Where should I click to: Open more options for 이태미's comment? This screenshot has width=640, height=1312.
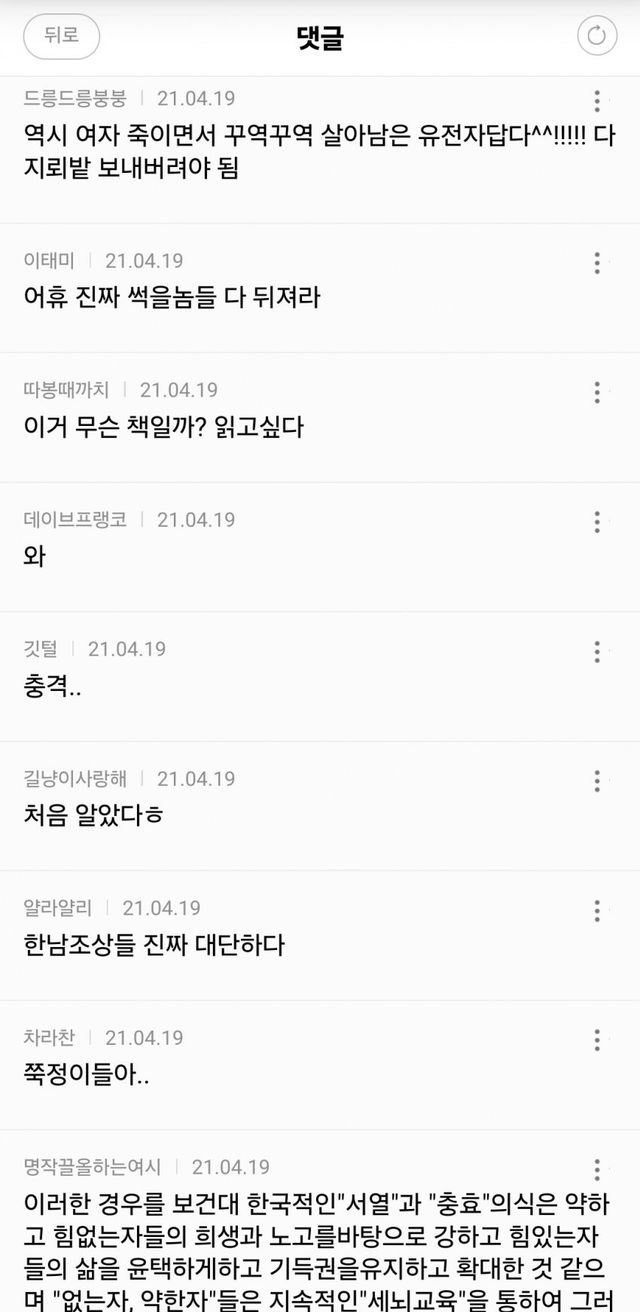597,262
